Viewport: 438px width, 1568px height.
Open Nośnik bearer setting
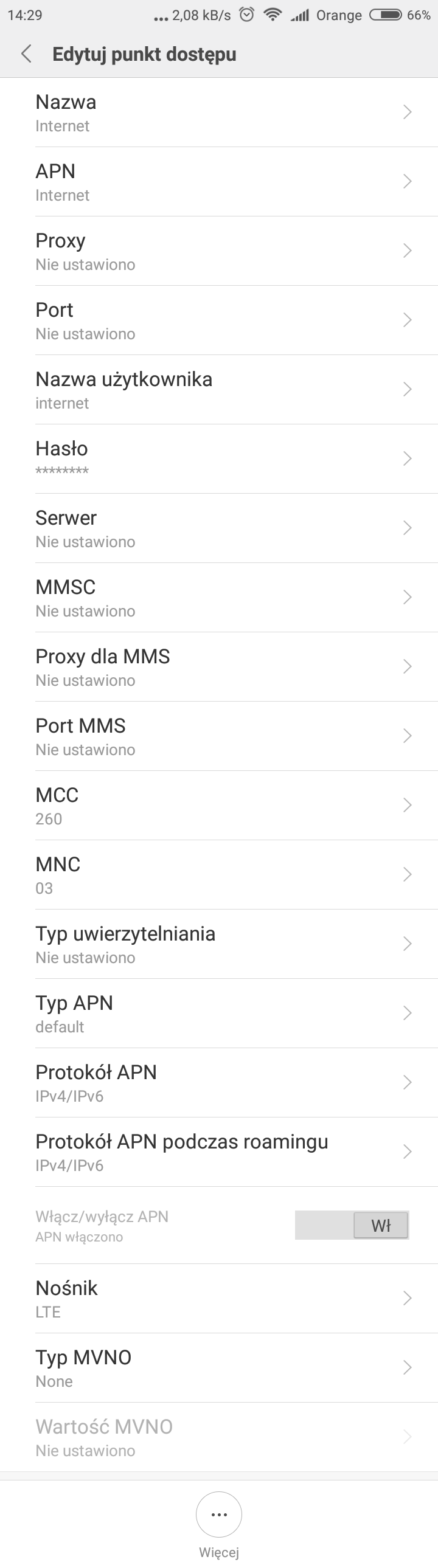click(220, 1299)
